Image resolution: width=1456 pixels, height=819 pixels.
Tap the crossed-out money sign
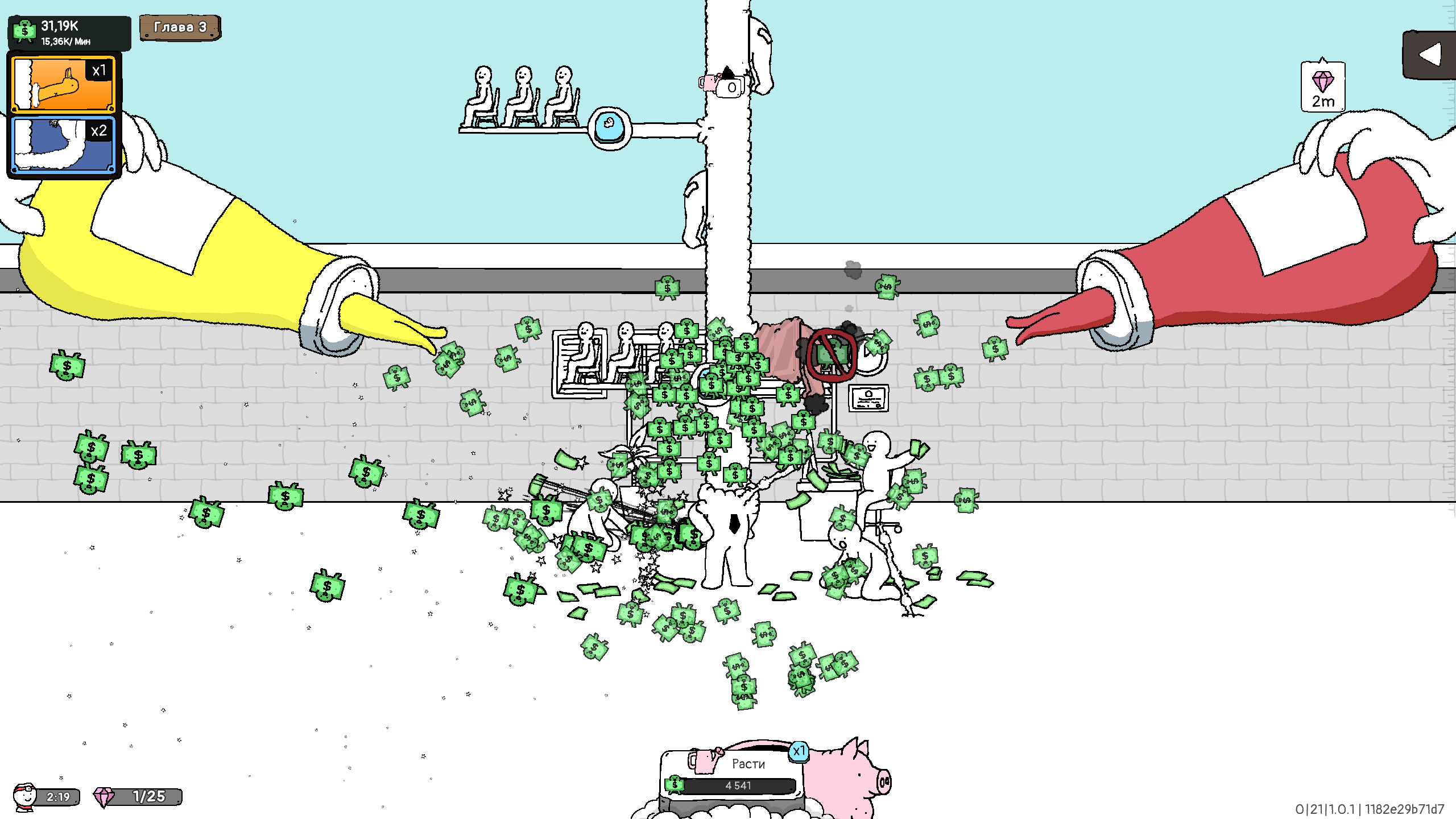831,355
